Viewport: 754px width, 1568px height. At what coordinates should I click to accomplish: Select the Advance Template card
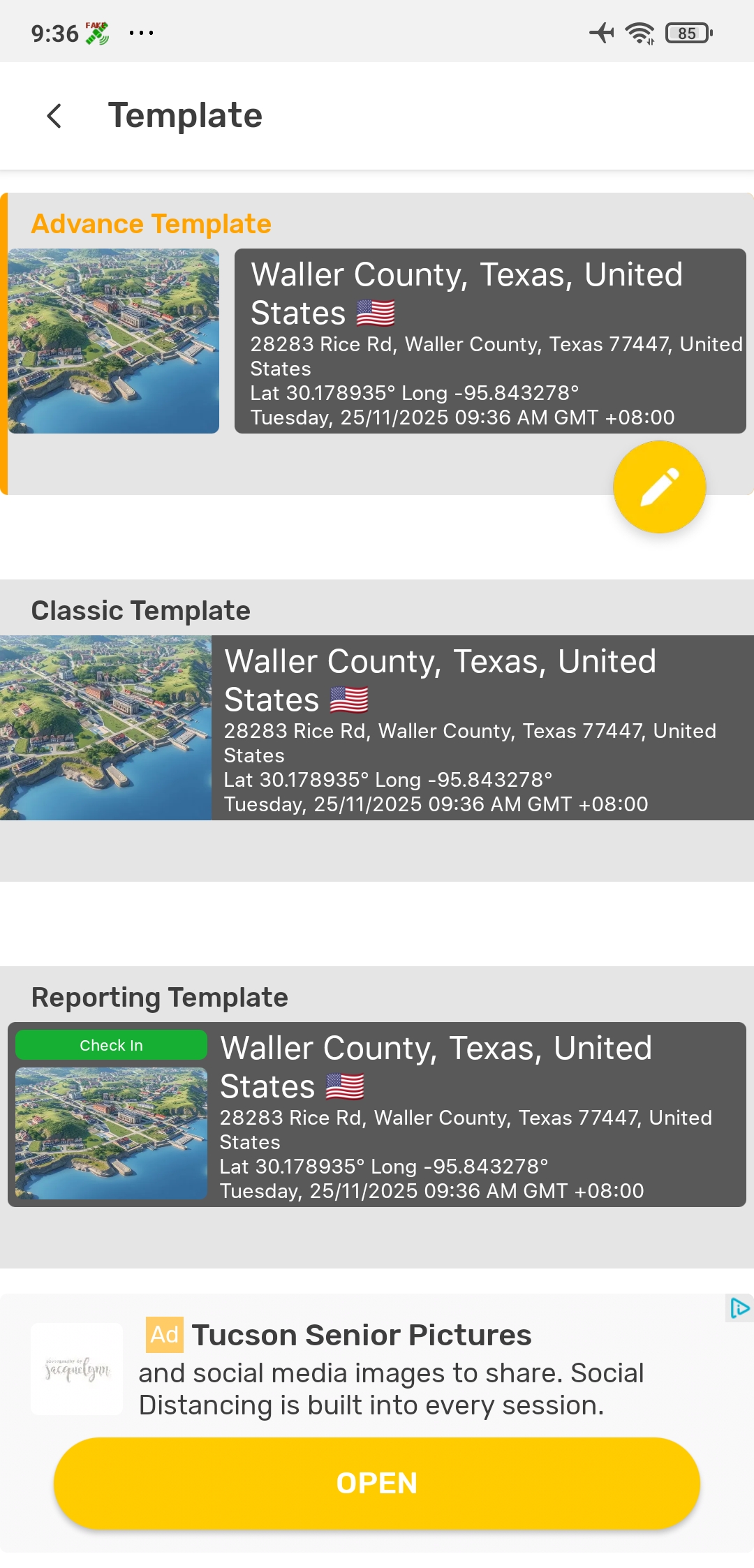(377, 342)
